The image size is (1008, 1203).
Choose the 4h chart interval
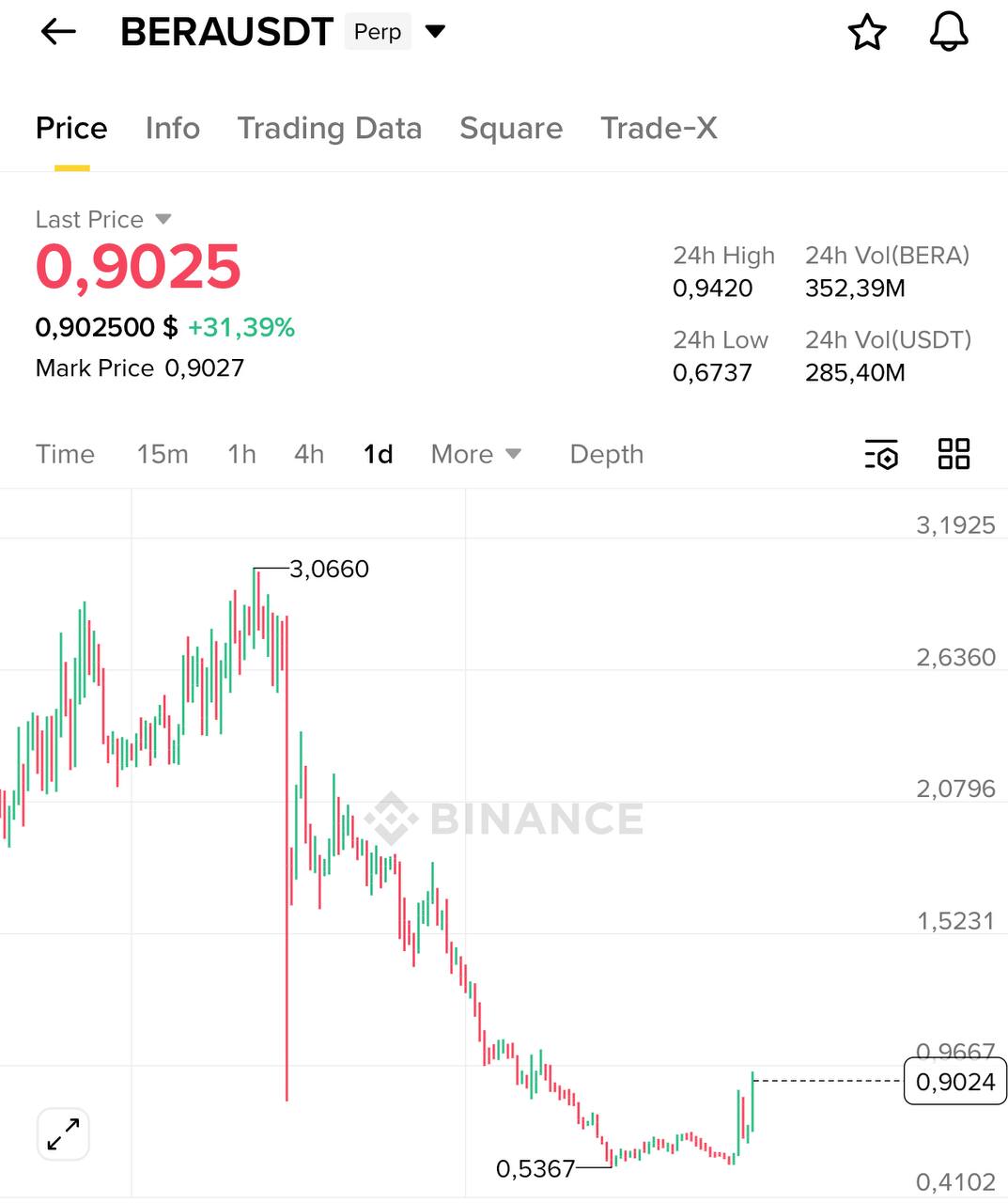click(x=309, y=454)
